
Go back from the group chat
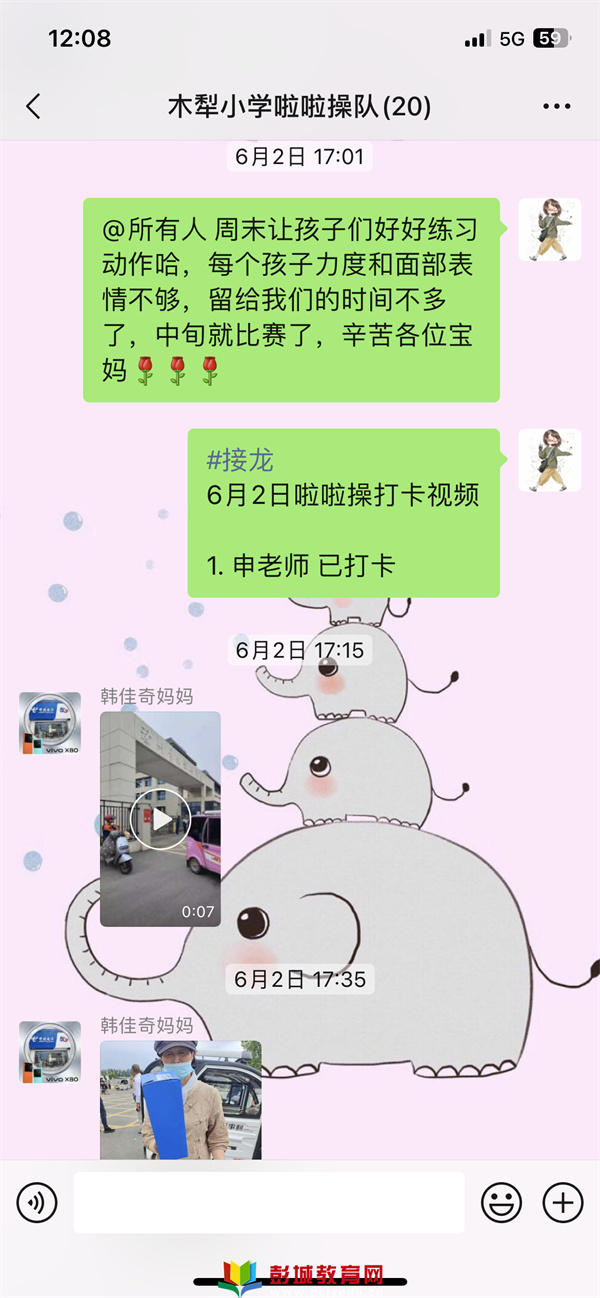click(34, 107)
